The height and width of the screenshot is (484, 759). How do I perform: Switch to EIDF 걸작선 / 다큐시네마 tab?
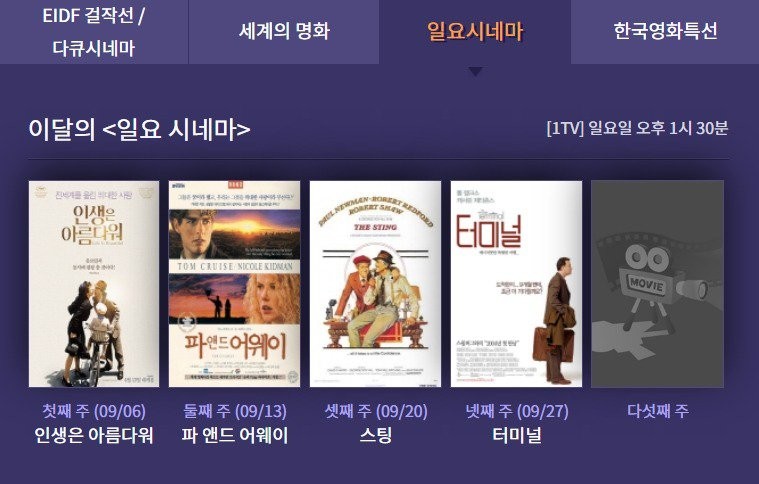tap(94, 31)
